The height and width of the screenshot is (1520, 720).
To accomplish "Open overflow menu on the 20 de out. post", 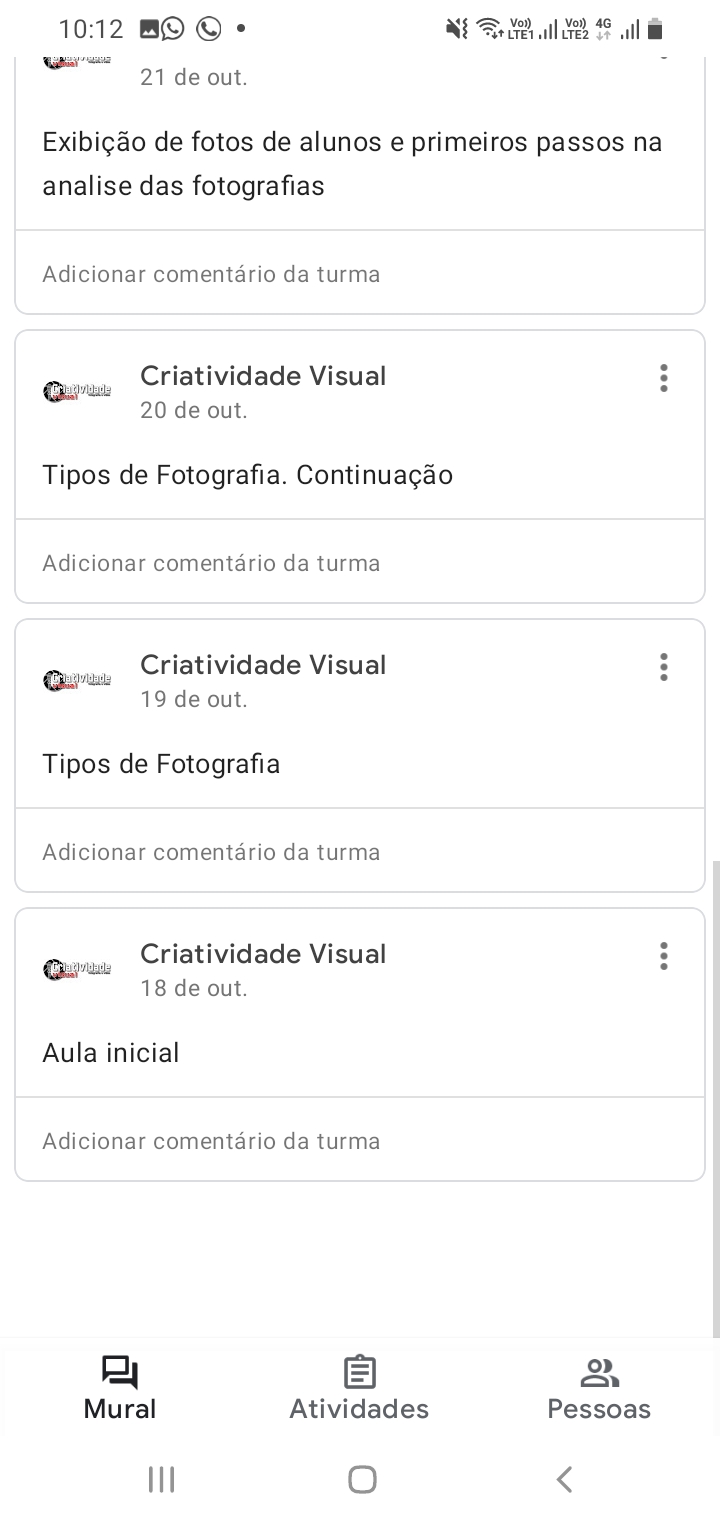I will (663, 378).
